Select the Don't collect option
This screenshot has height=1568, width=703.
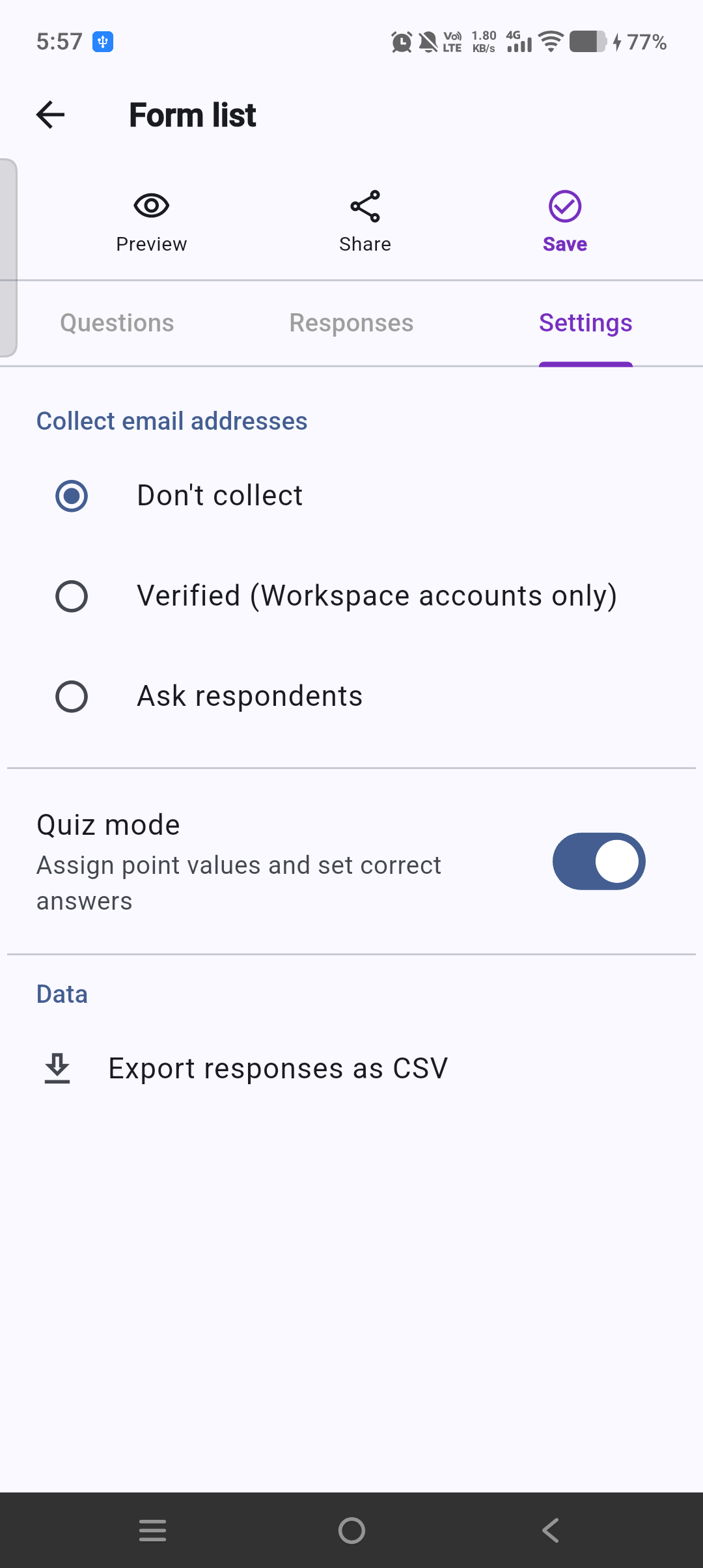pos(72,496)
